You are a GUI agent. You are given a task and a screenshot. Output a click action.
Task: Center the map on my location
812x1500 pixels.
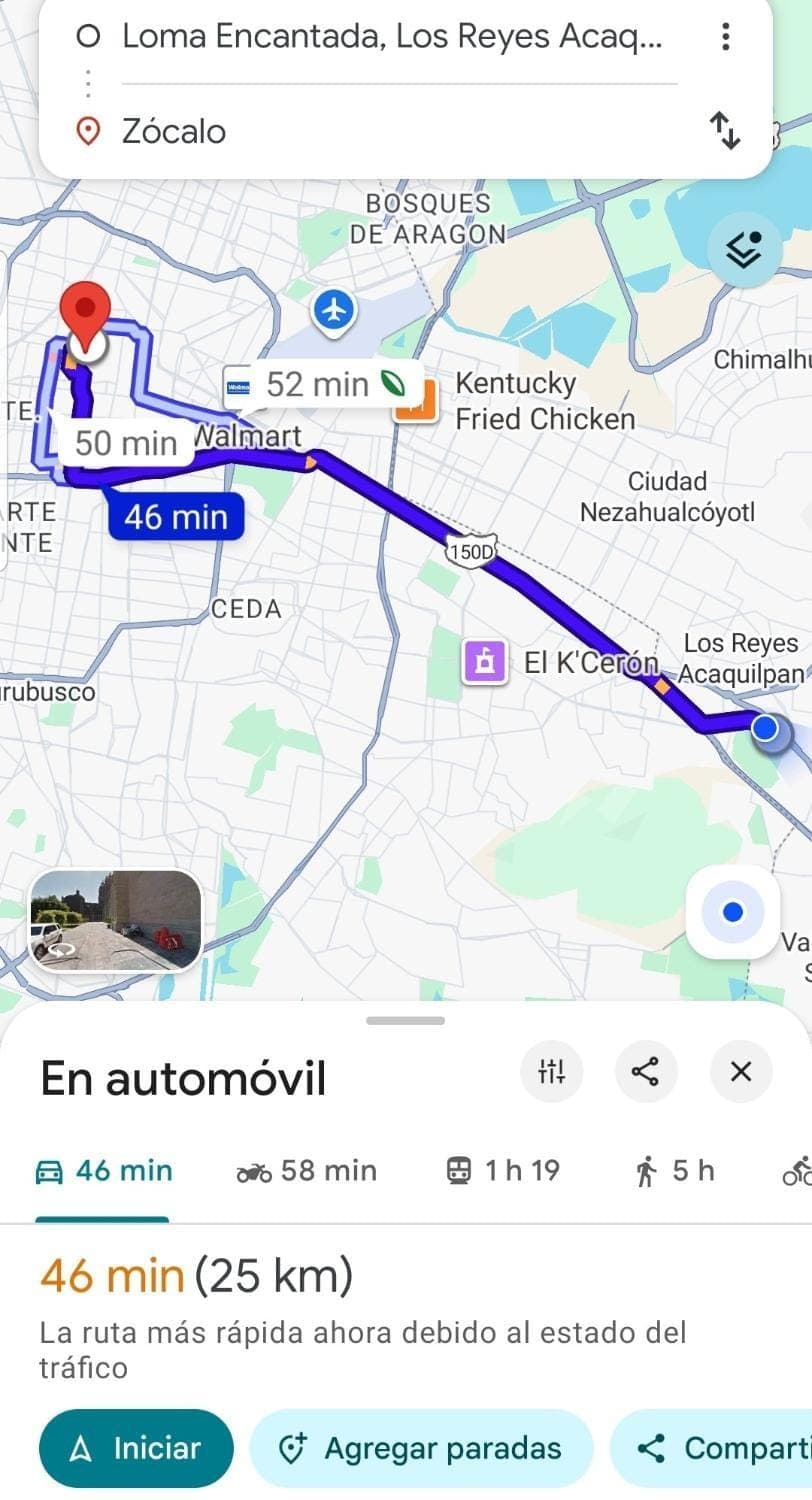tap(733, 911)
